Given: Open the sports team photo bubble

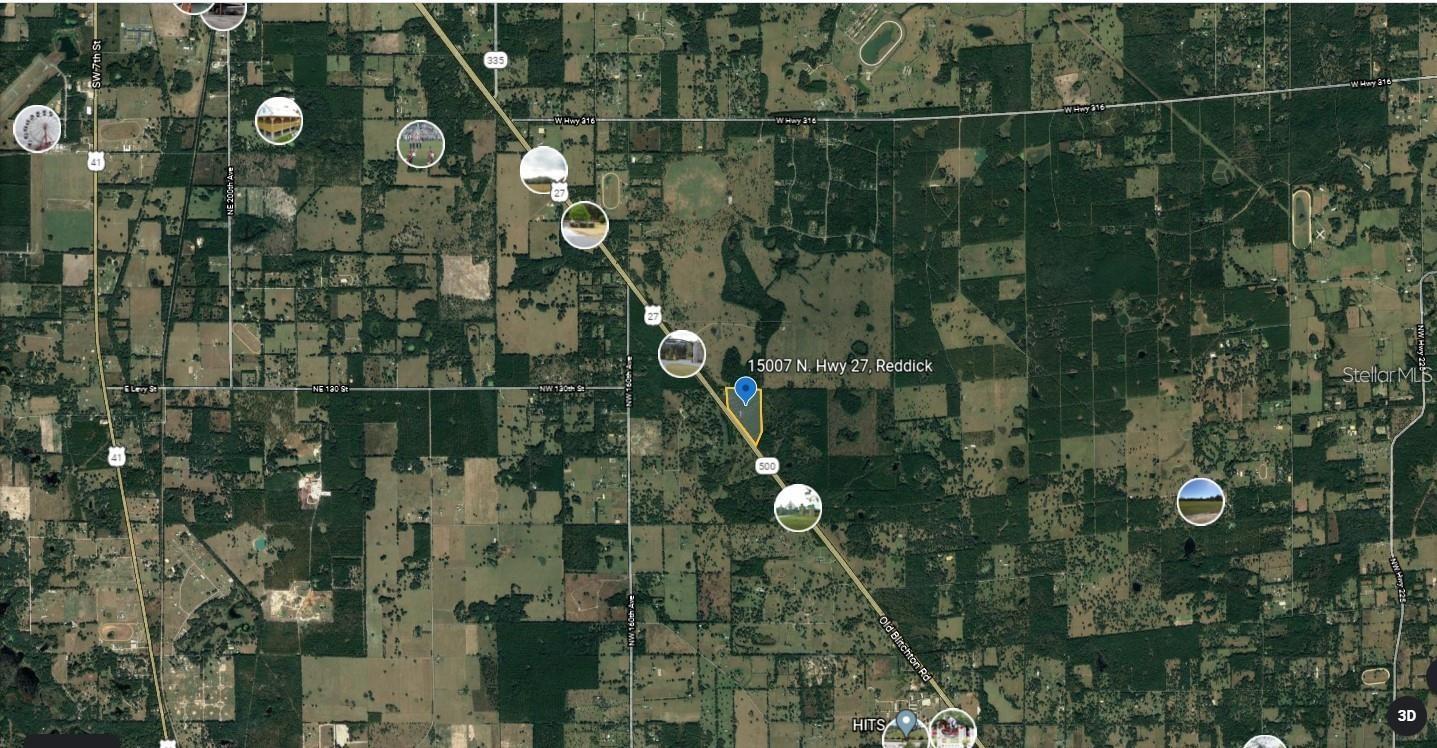Looking at the screenshot, I should click(x=421, y=144).
